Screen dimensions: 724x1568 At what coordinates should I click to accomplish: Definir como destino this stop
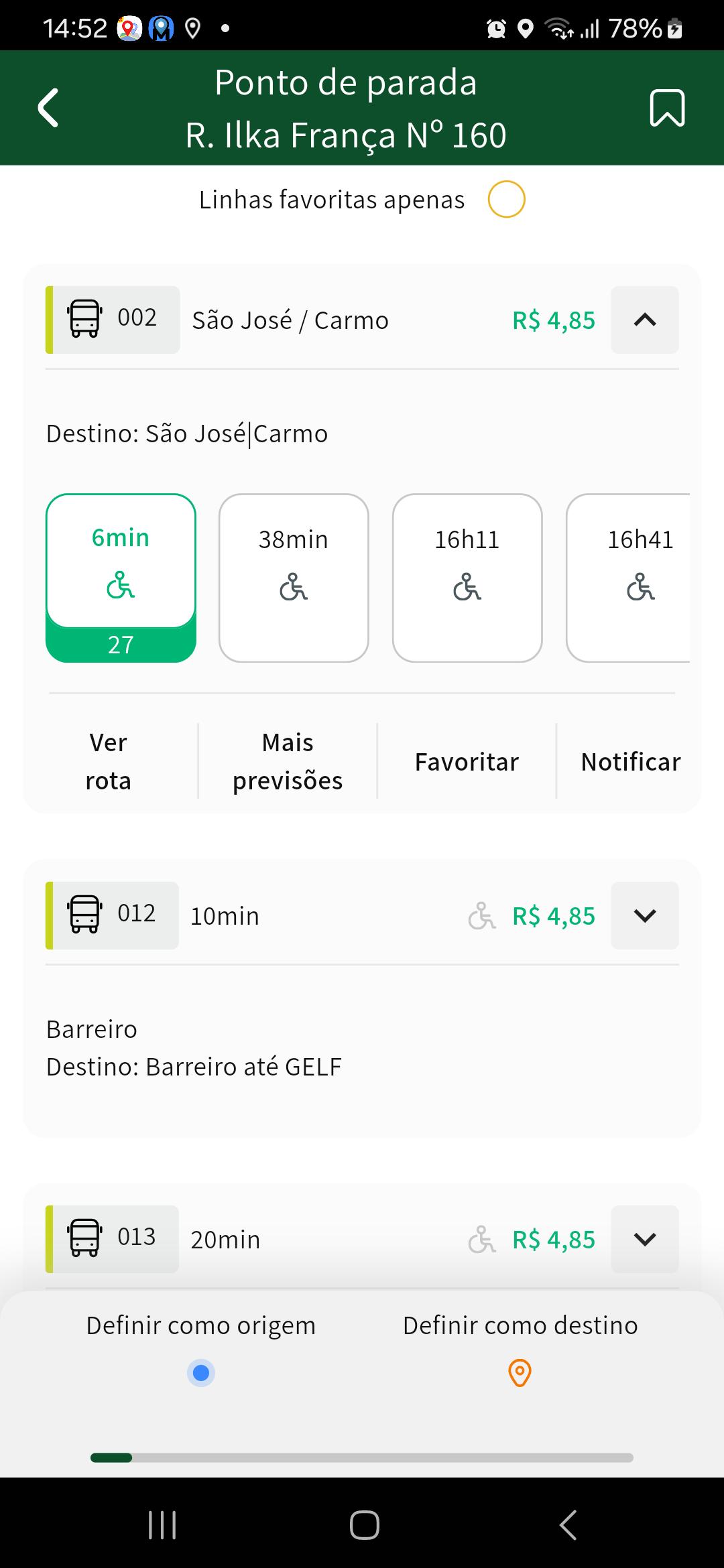pos(520,1347)
